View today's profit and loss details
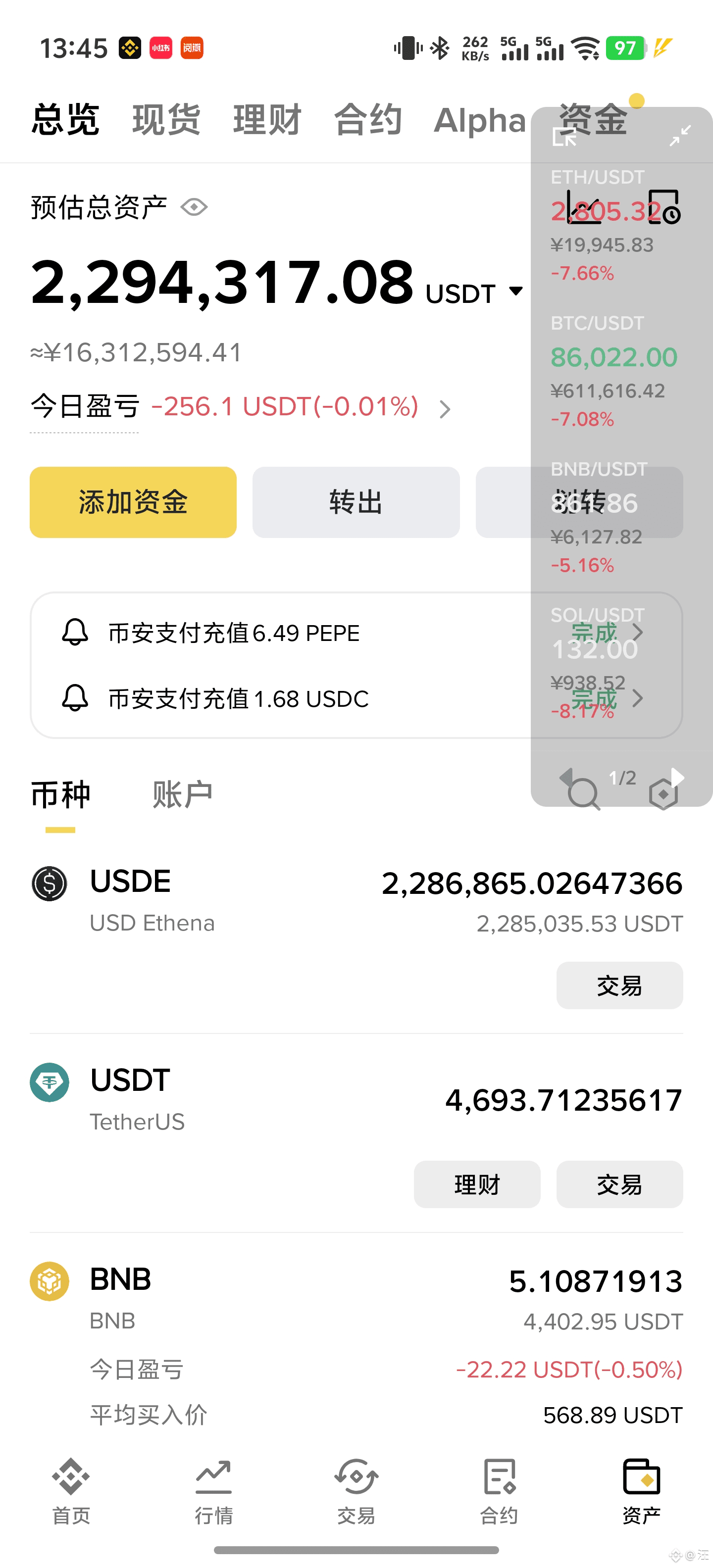Image resolution: width=713 pixels, height=1568 pixels. click(x=445, y=409)
